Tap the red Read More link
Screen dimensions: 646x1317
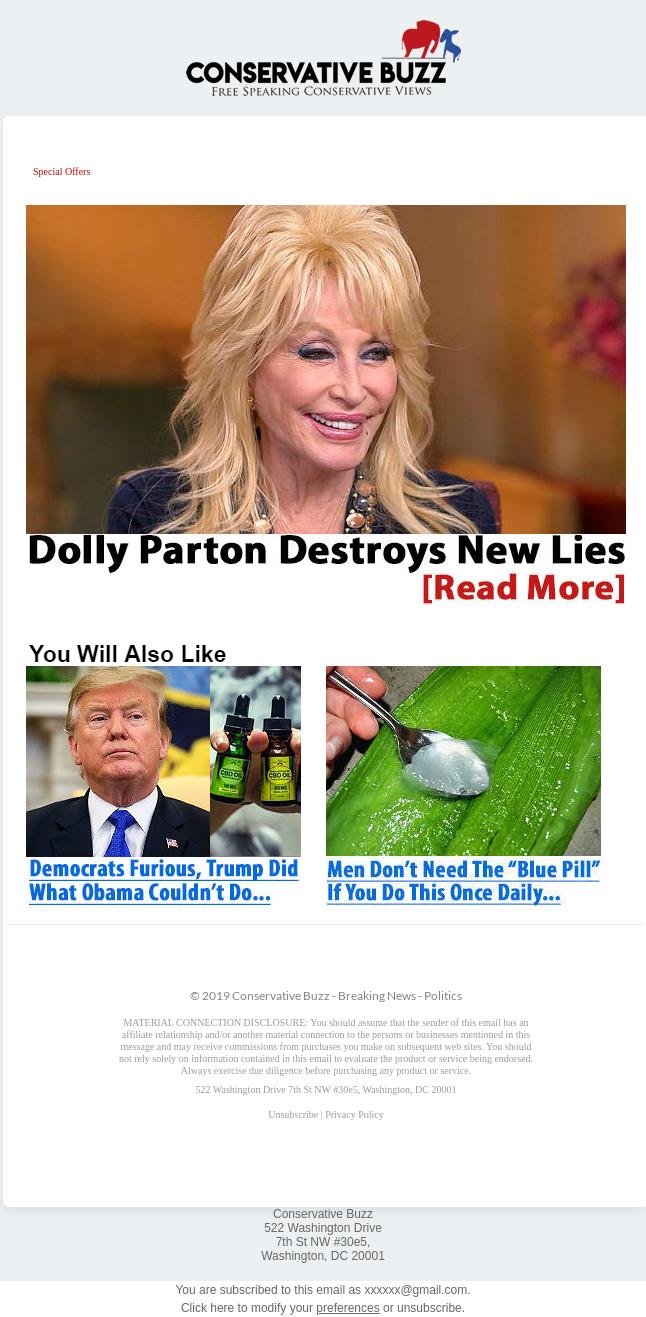coord(523,587)
